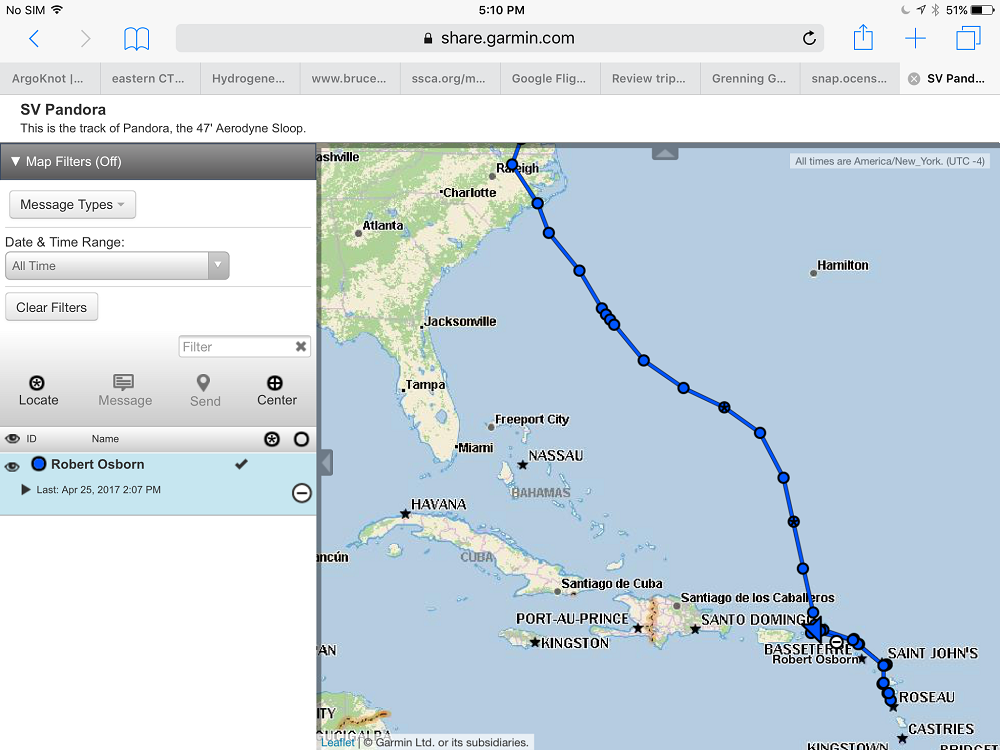The width and height of the screenshot is (1000, 750).
Task: Switch to the Google Flig... tab
Action: pos(549,79)
